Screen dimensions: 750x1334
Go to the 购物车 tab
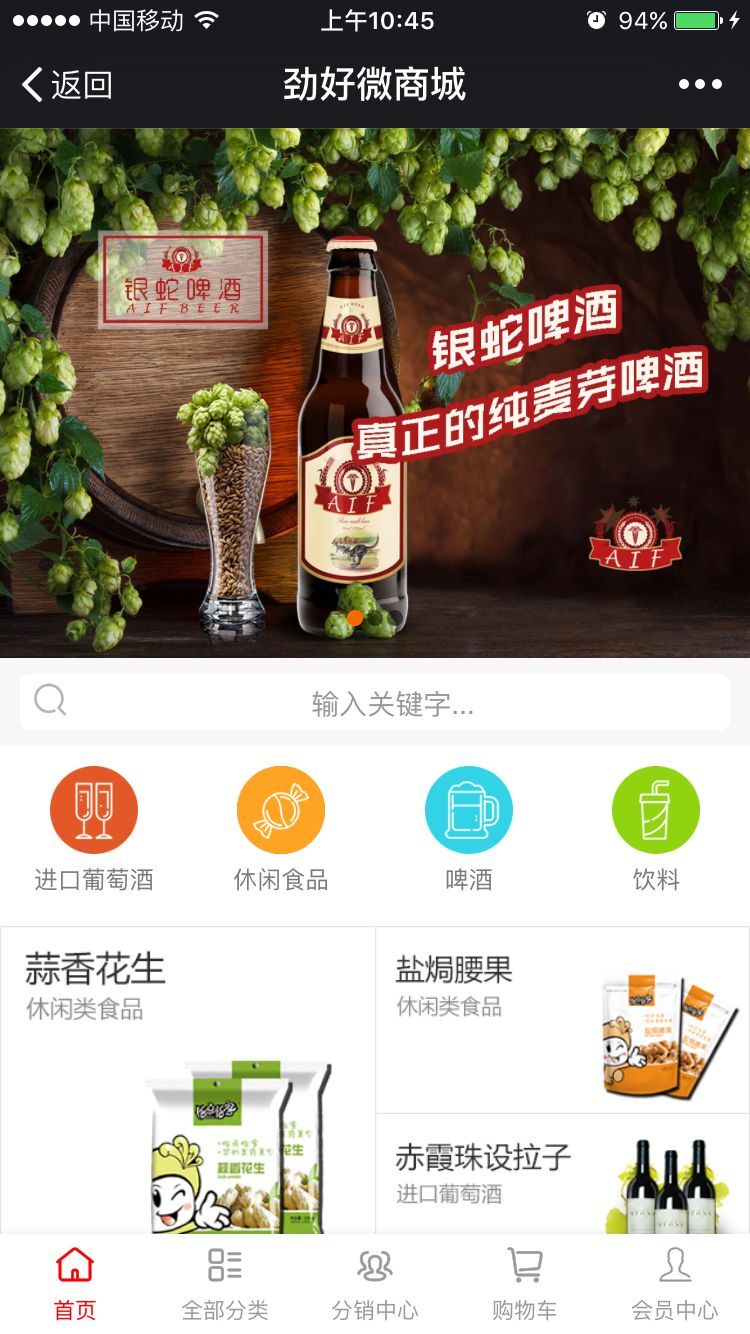pos(525,1284)
